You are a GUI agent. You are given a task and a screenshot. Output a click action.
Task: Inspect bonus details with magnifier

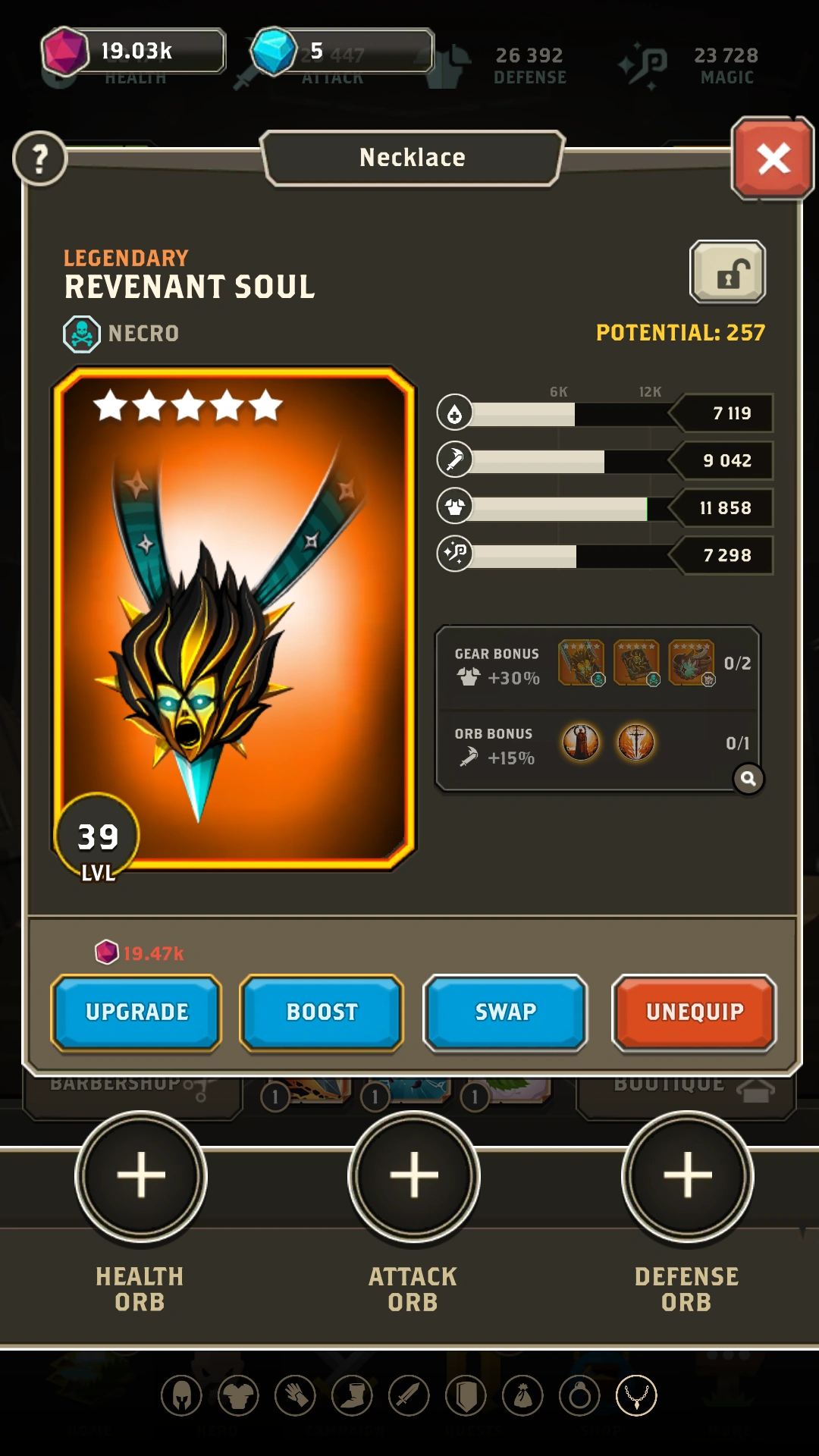[748, 779]
